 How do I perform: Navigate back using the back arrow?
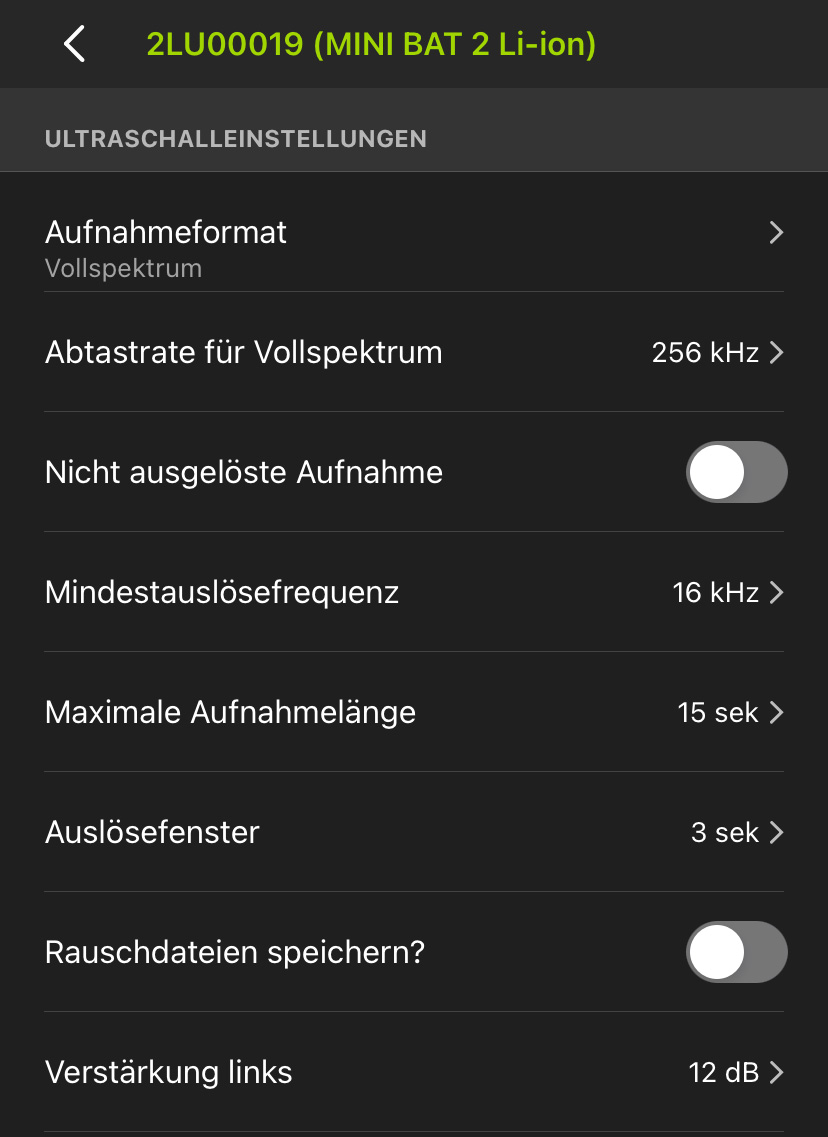point(72,44)
